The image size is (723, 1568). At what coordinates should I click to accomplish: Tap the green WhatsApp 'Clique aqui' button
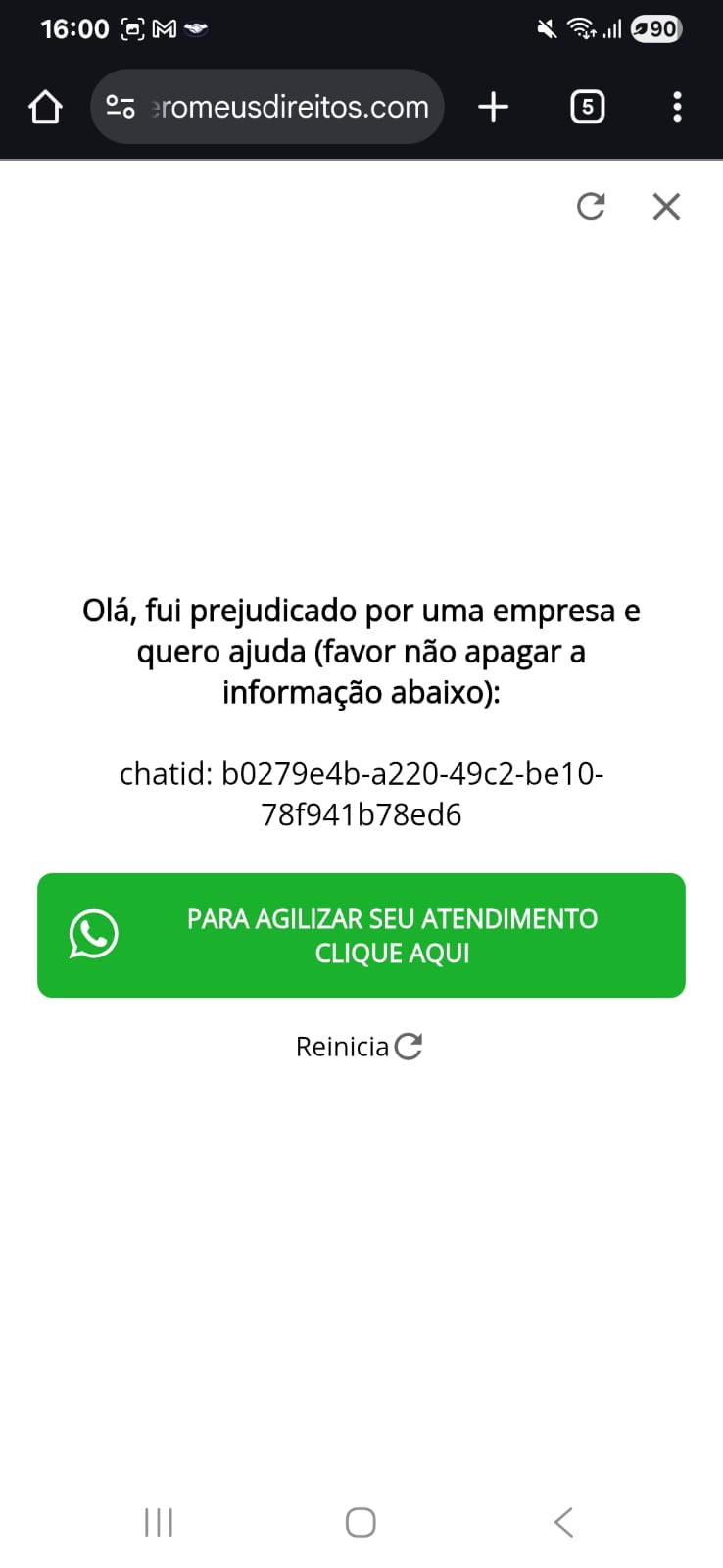[x=361, y=935]
